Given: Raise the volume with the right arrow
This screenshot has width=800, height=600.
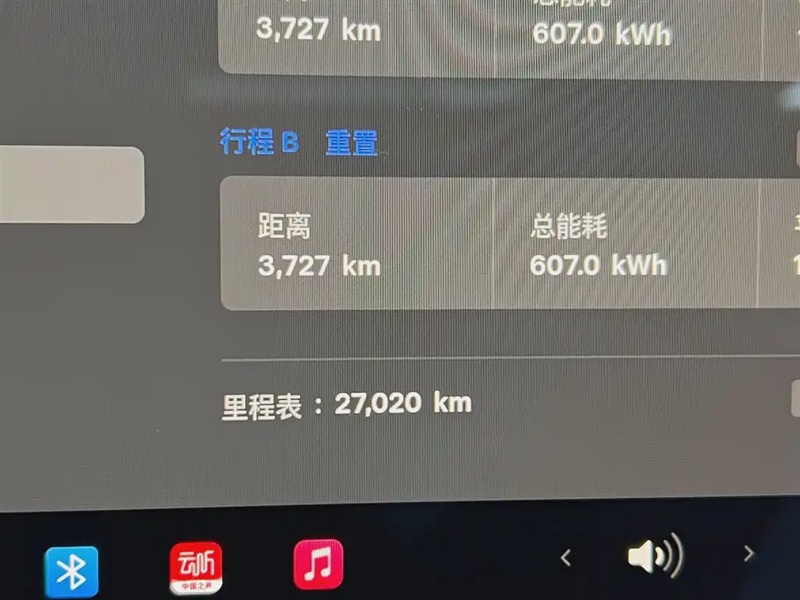Looking at the screenshot, I should 748,553.
